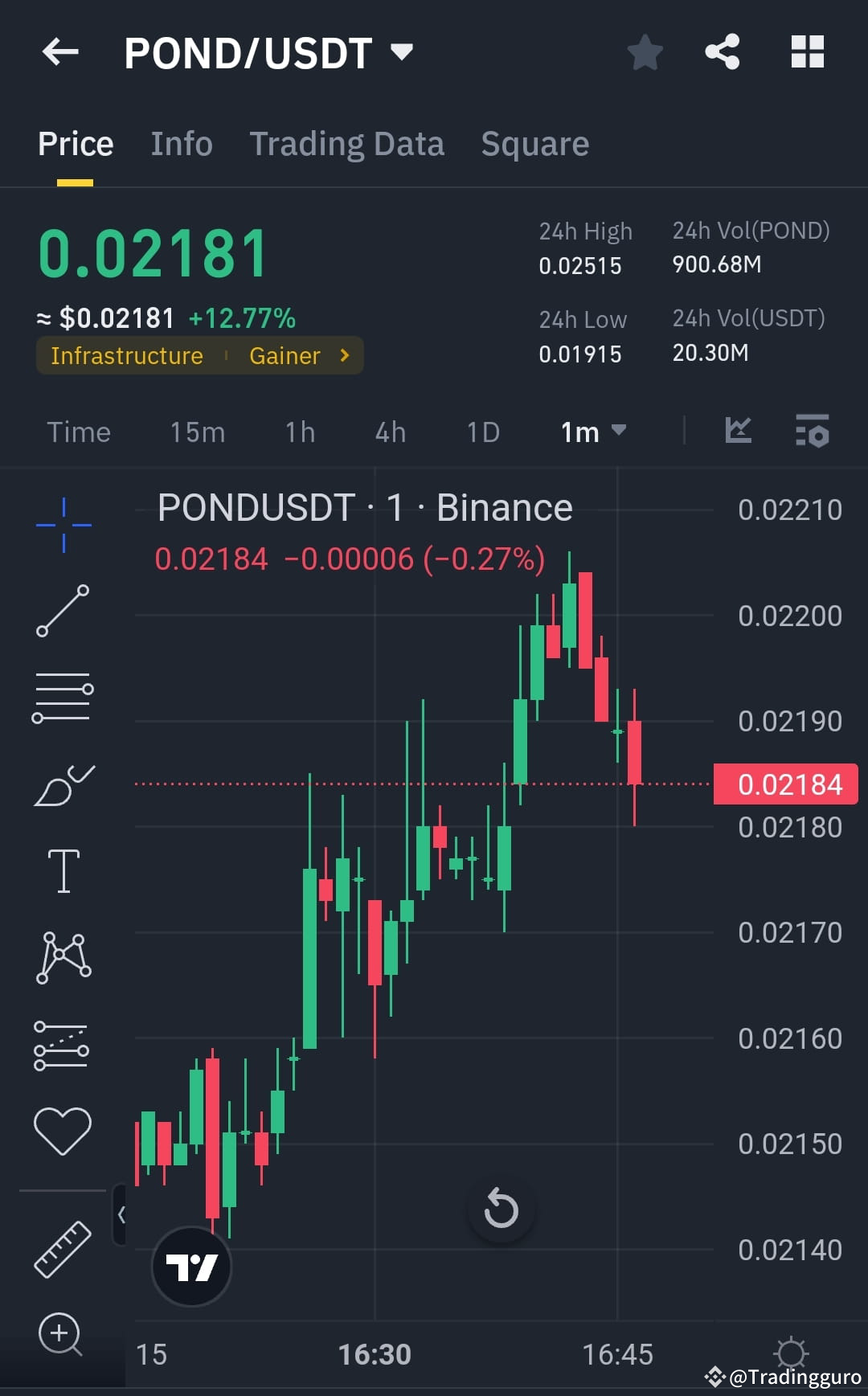Open the Info tab
The height and width of the screenshot is (1396, 868).
pyautogui.click(x=181, y=143)
